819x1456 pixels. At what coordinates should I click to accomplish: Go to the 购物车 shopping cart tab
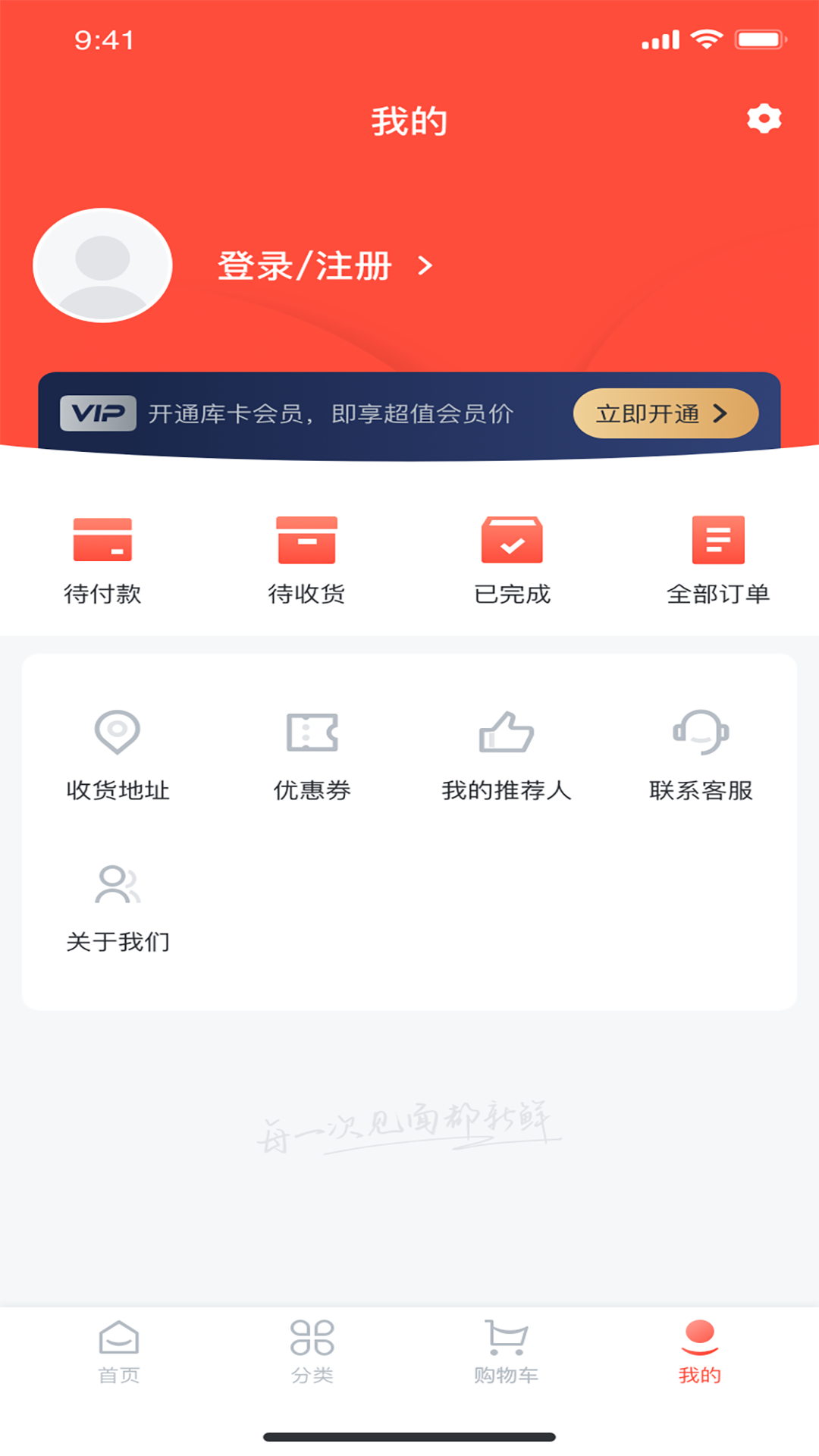point(506,1352)
